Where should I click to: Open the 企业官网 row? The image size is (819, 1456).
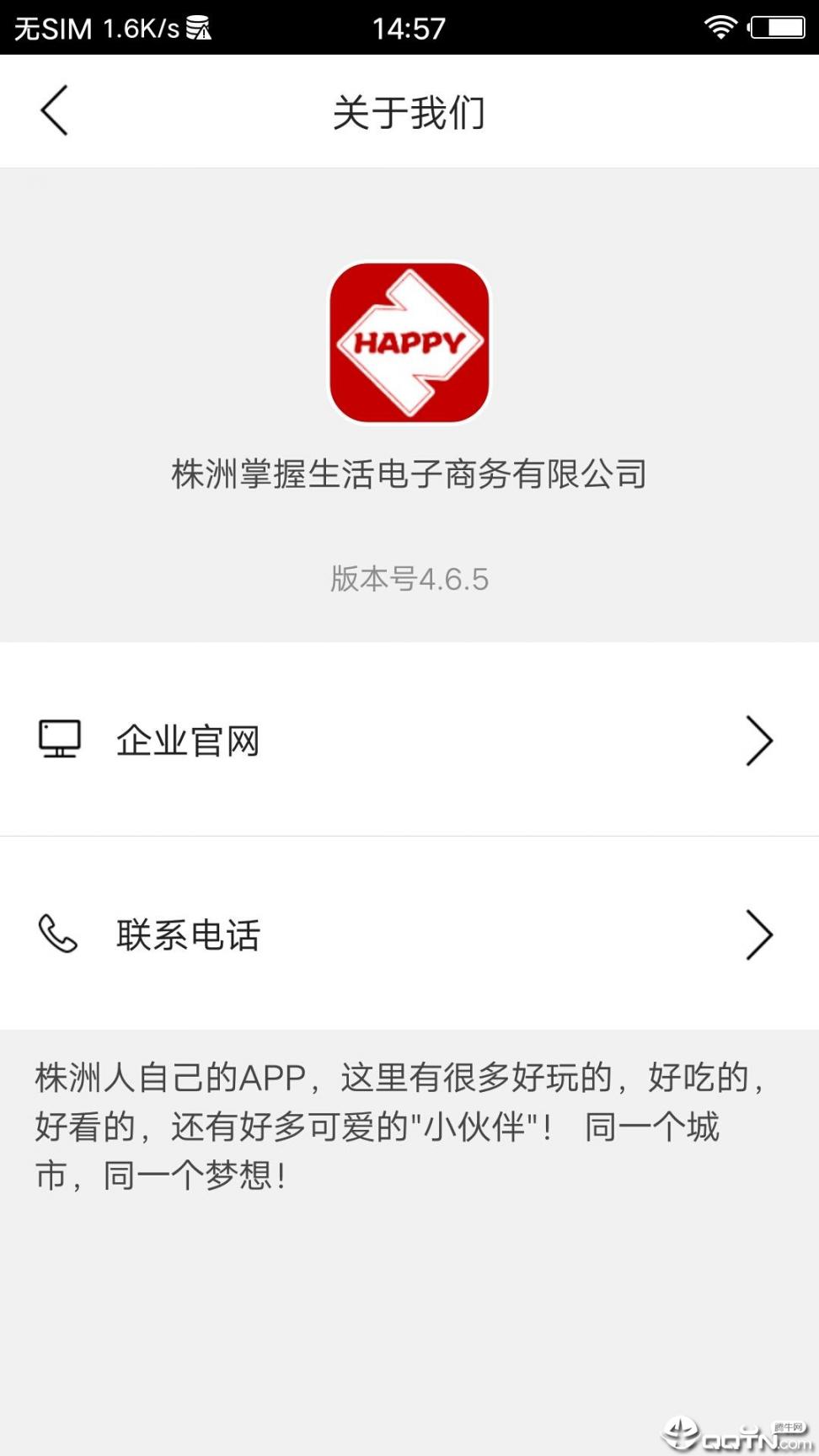pos(409,740)
